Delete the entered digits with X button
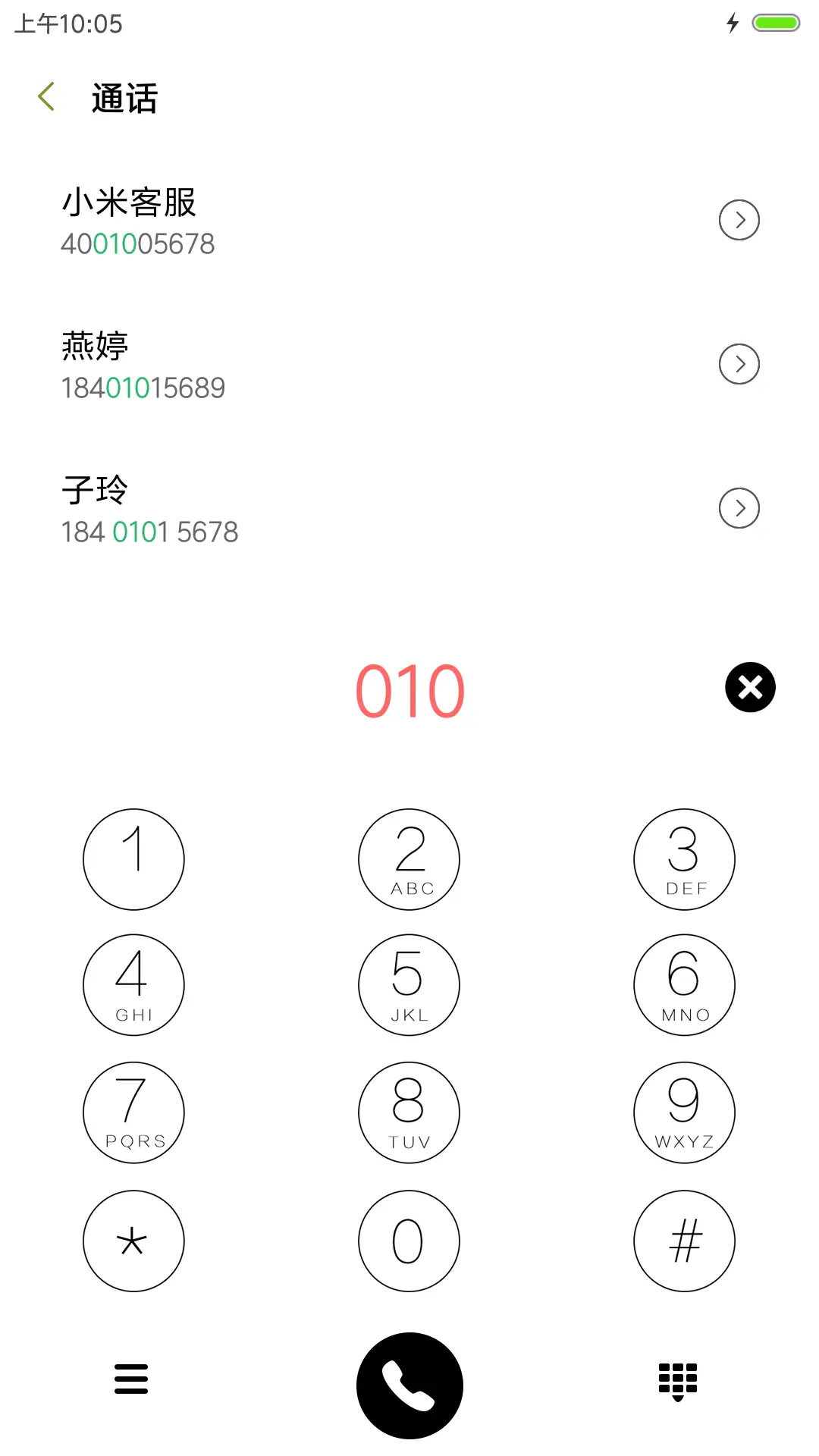Viewport: 819px width, 1456px height. pyautogui.click(x=749, y=687)
